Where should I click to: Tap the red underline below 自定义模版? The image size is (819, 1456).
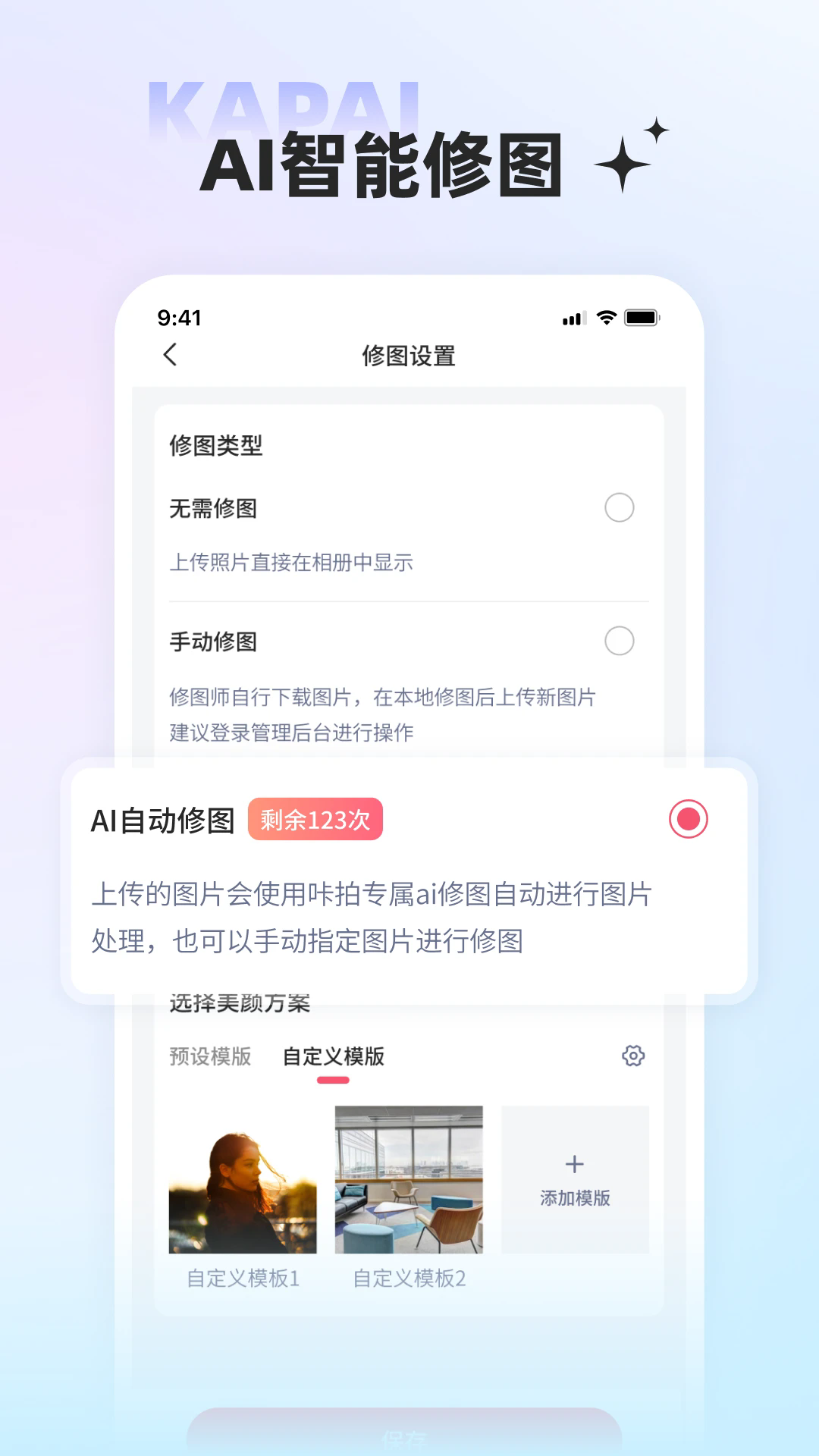tap(334, 1078)
